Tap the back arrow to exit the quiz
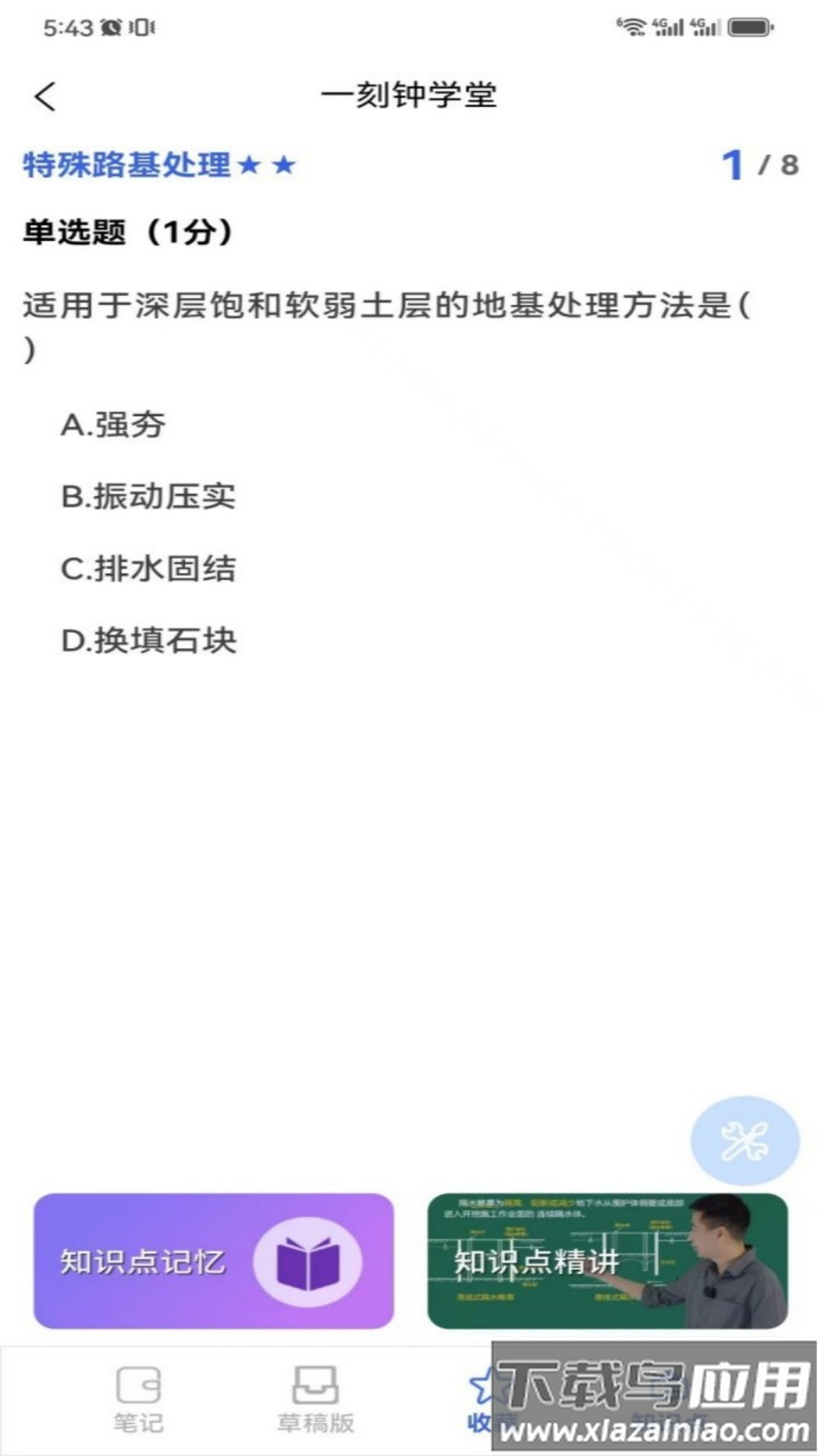 tap(45, 96)
